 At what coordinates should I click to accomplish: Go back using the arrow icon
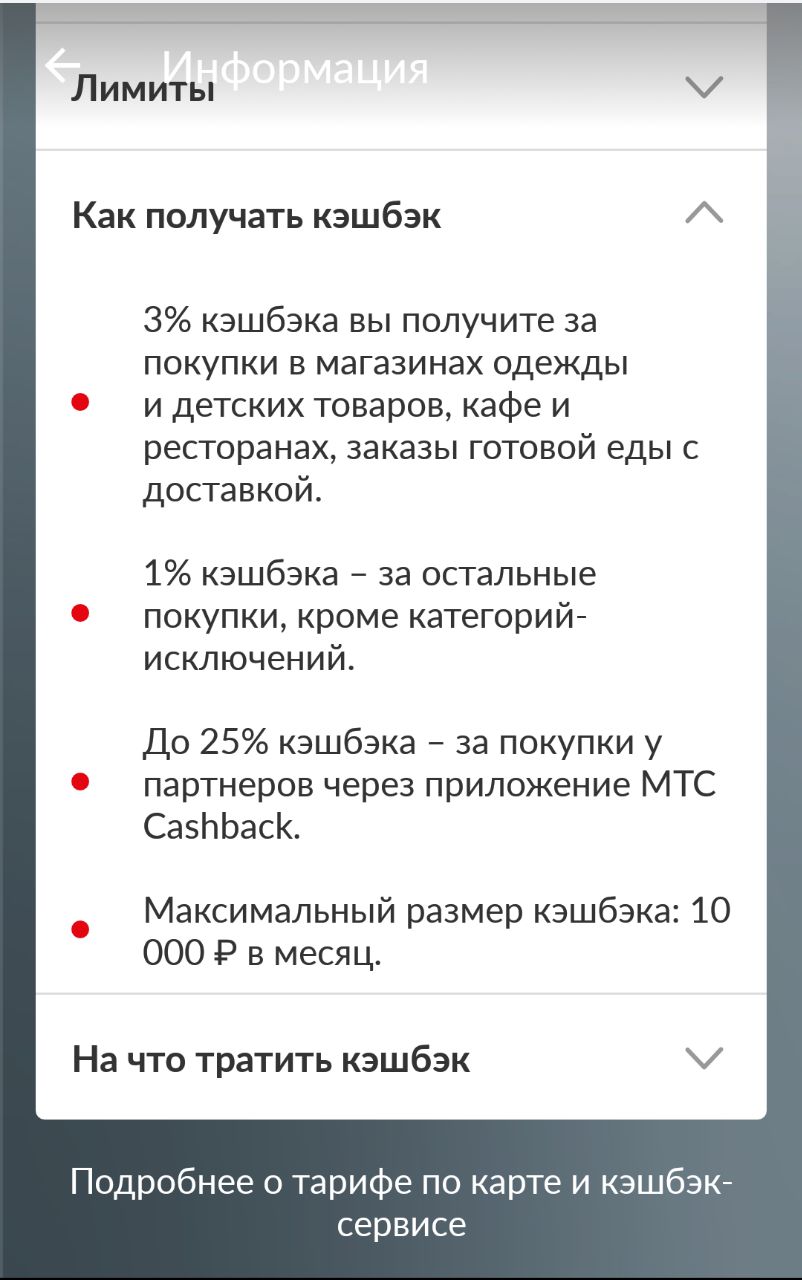point(62,66)
